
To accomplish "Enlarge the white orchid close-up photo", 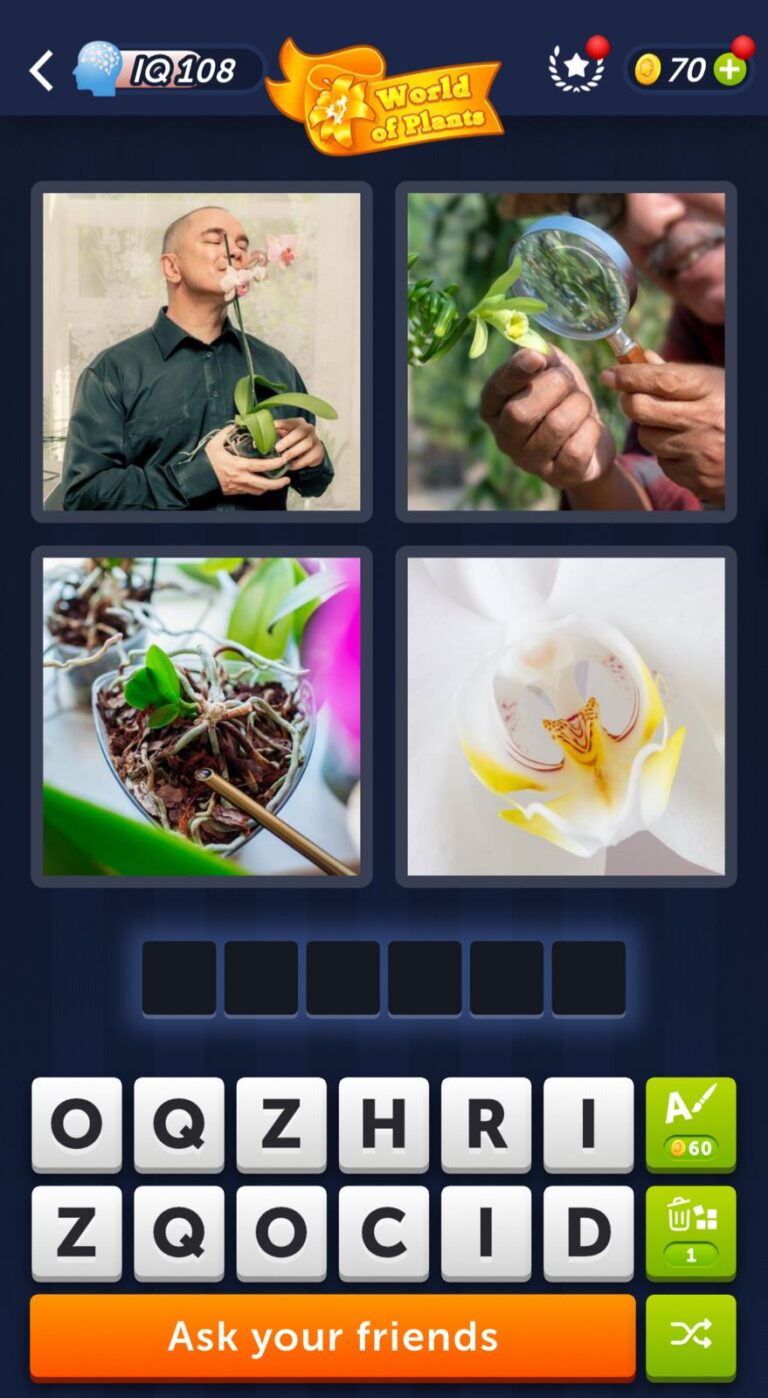I will 566,716.
